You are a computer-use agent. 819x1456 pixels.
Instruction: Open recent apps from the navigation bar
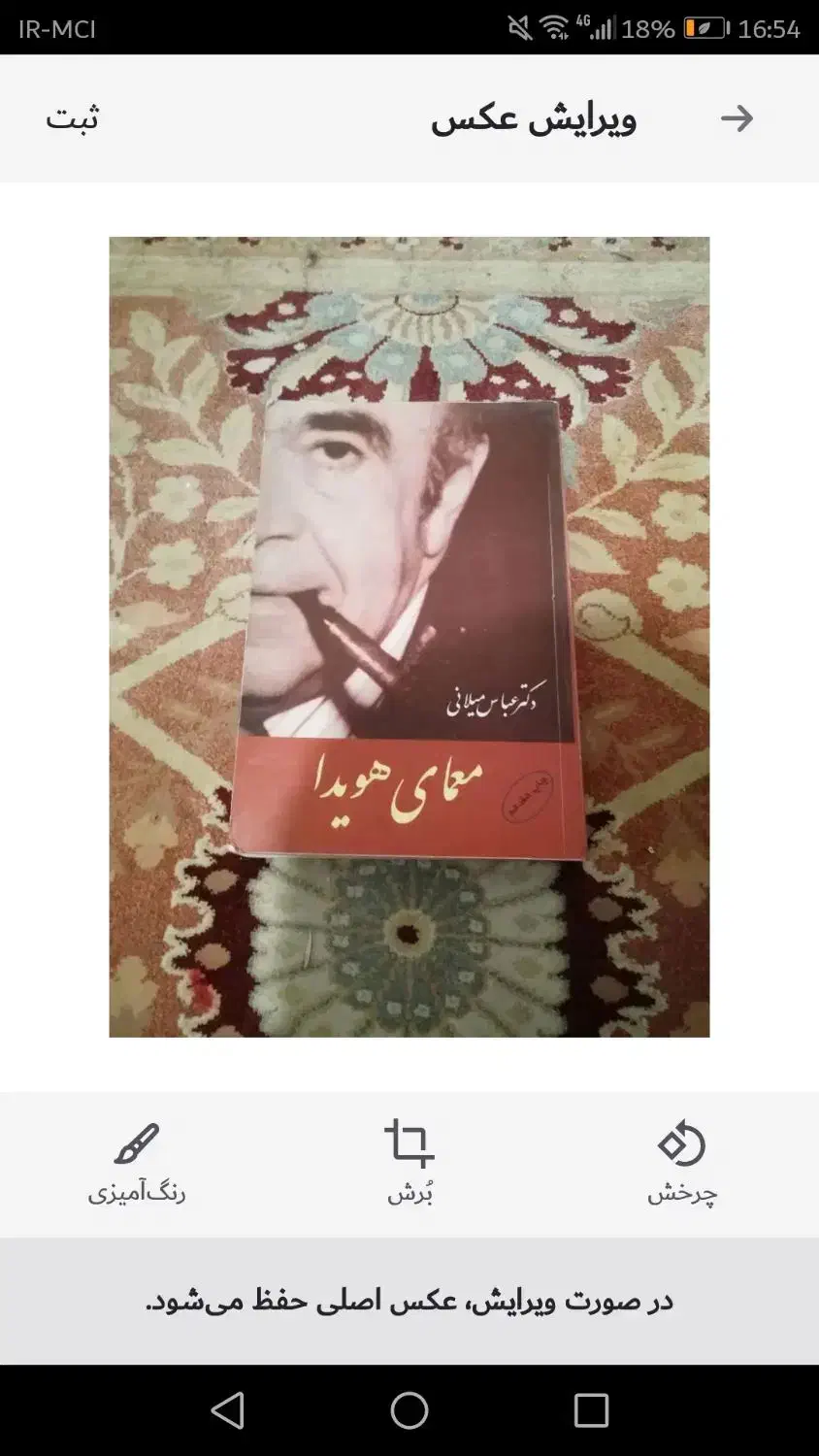tap(591, 1410)
